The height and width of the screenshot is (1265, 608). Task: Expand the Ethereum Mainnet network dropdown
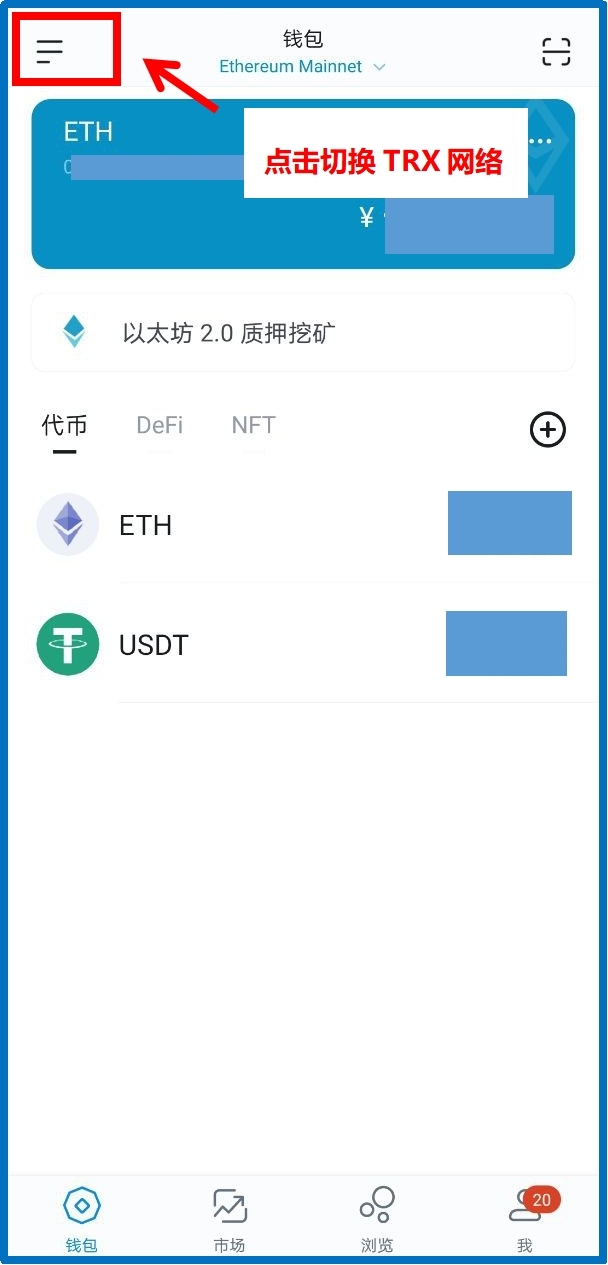pyautogui.click(x=303, y=67)
